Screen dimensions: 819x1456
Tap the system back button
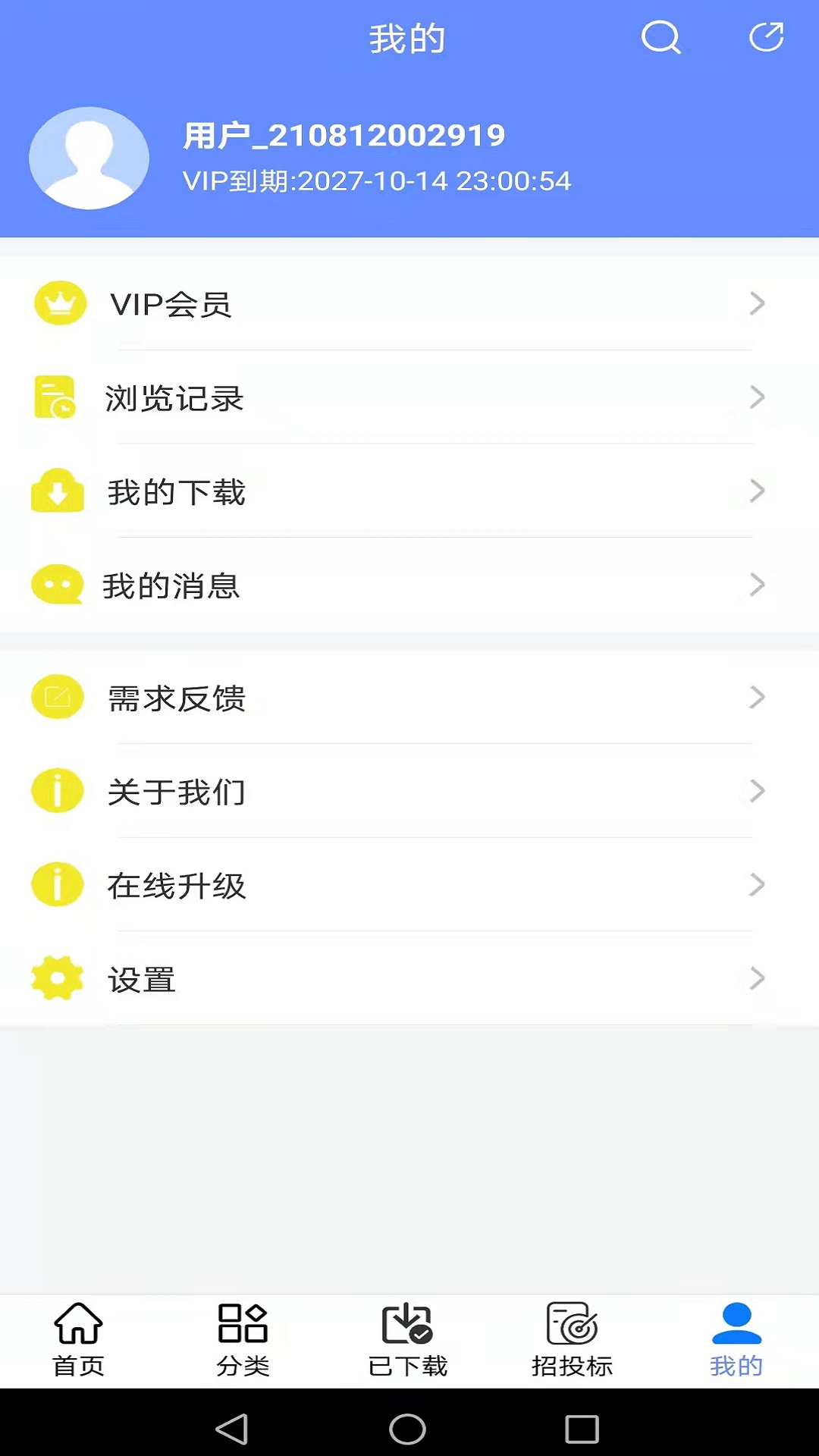coord(233,1429)
